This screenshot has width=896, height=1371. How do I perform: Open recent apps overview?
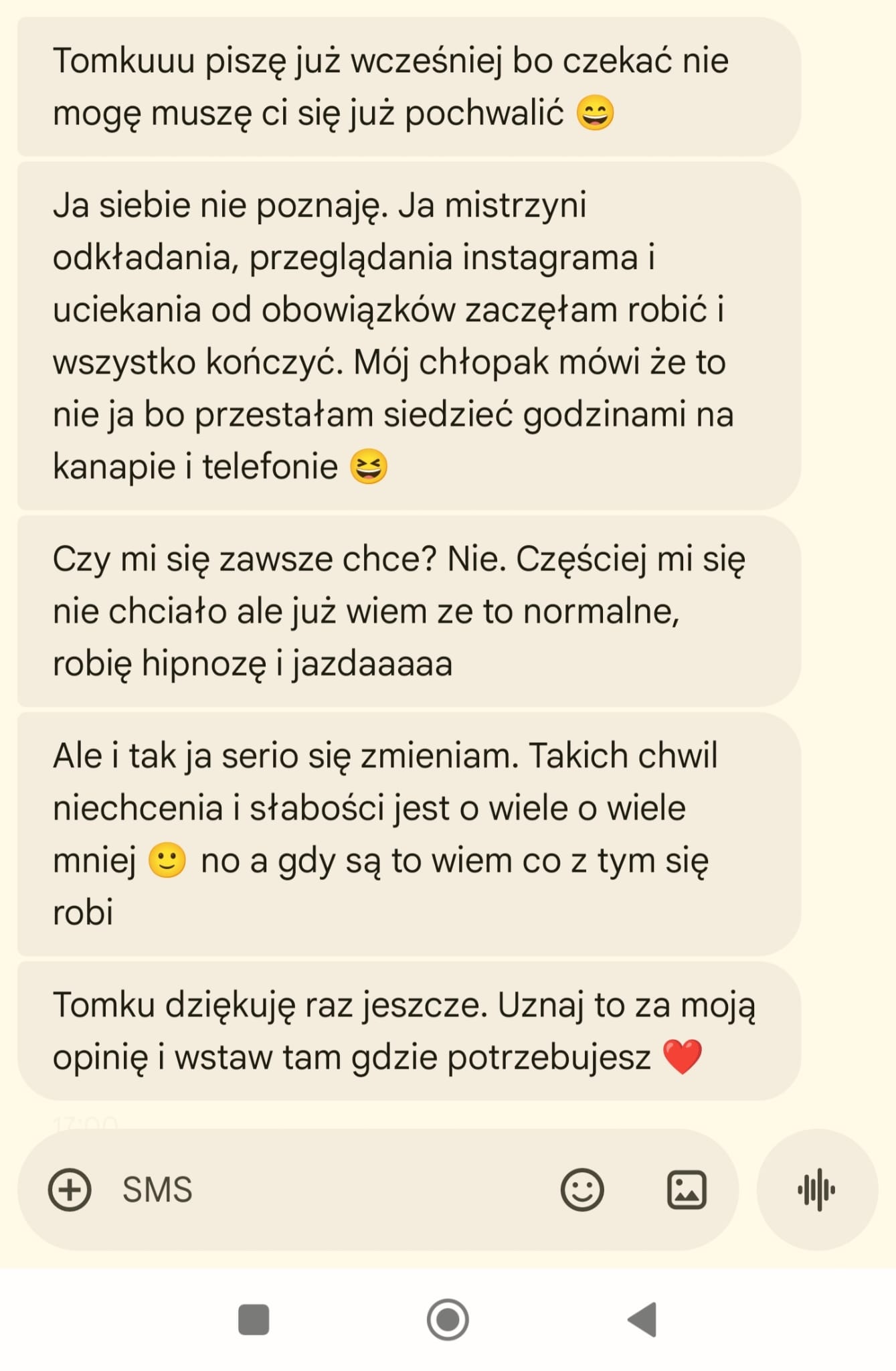(x=254, y=1319)
